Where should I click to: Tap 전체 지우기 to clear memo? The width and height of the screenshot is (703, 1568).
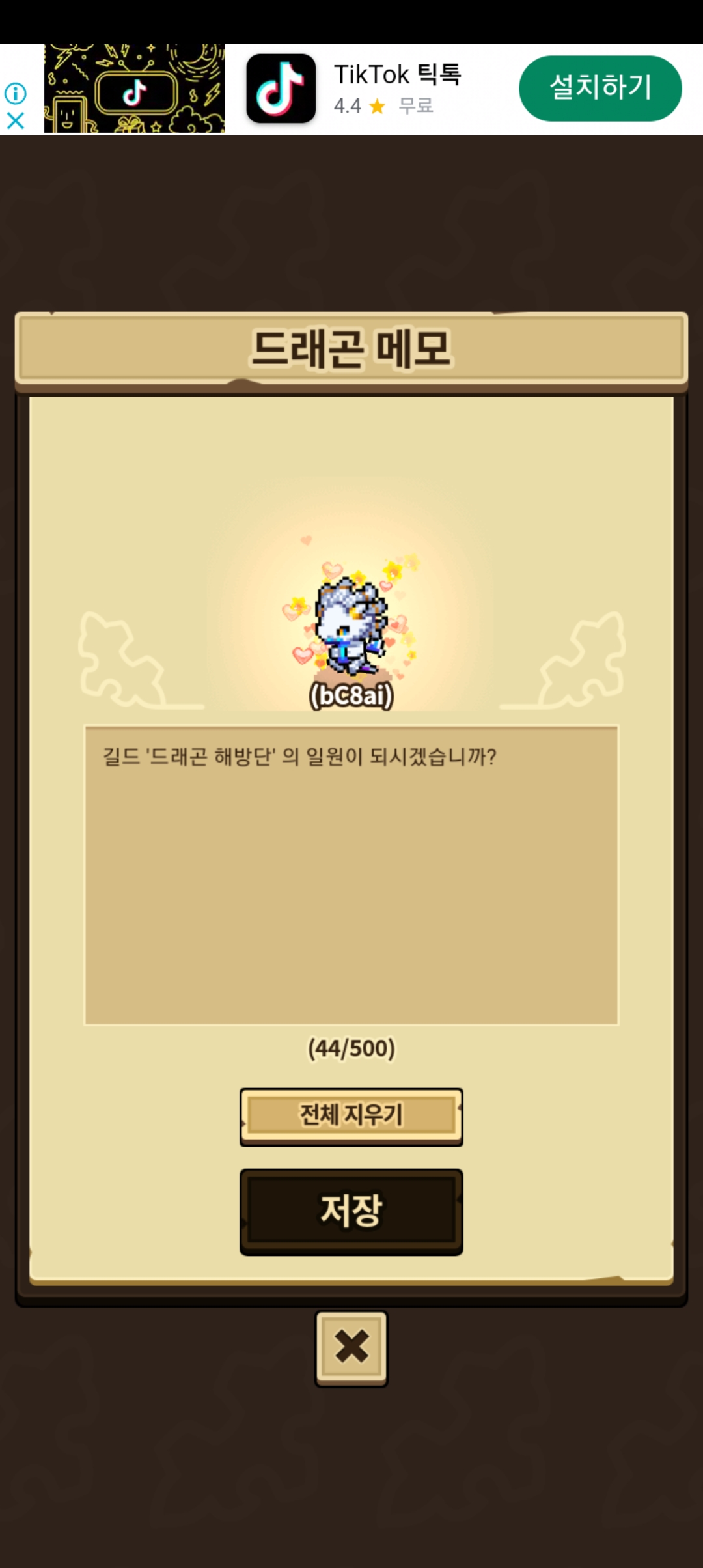(x=351, y=1115)
